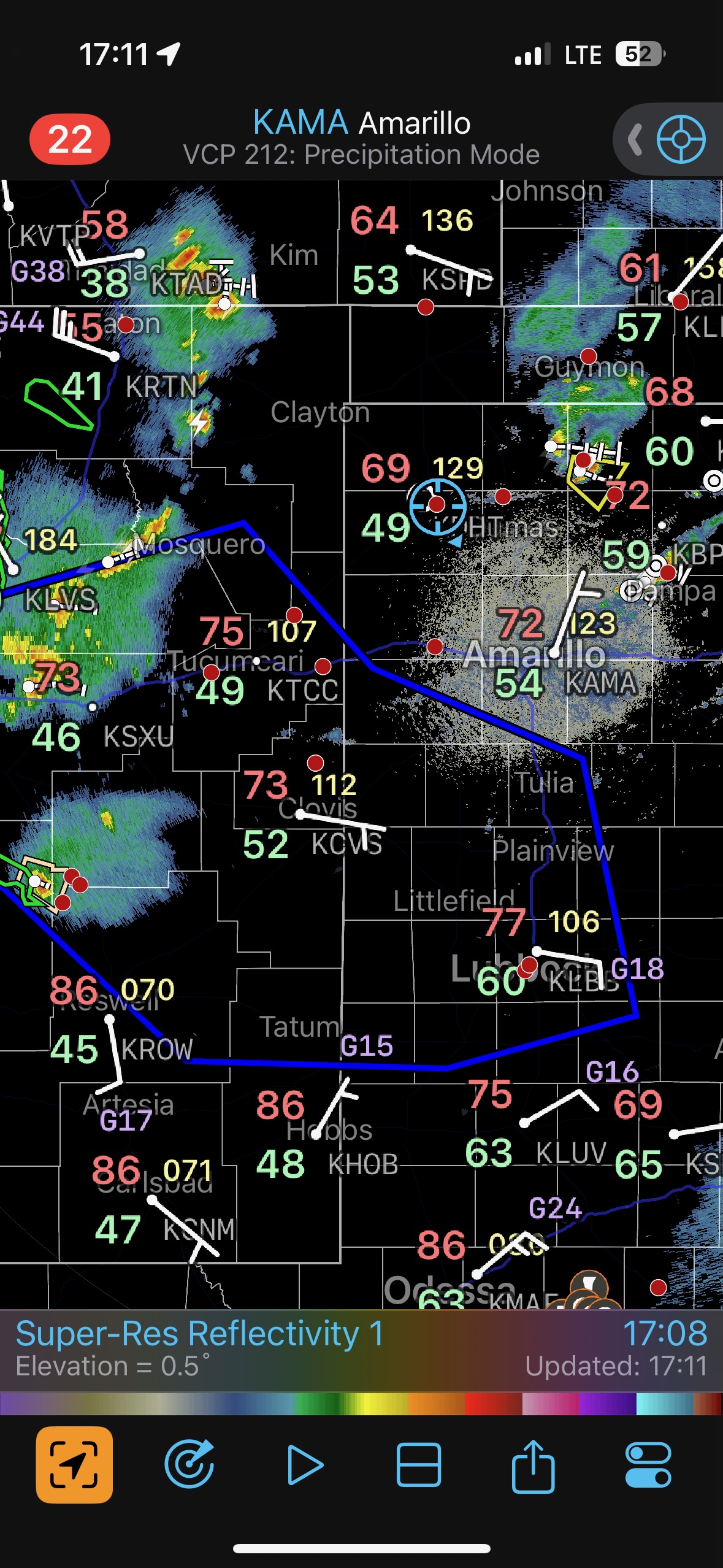Open the red 22 warnings badge
723x1568 pixels.
pos(69,139)
